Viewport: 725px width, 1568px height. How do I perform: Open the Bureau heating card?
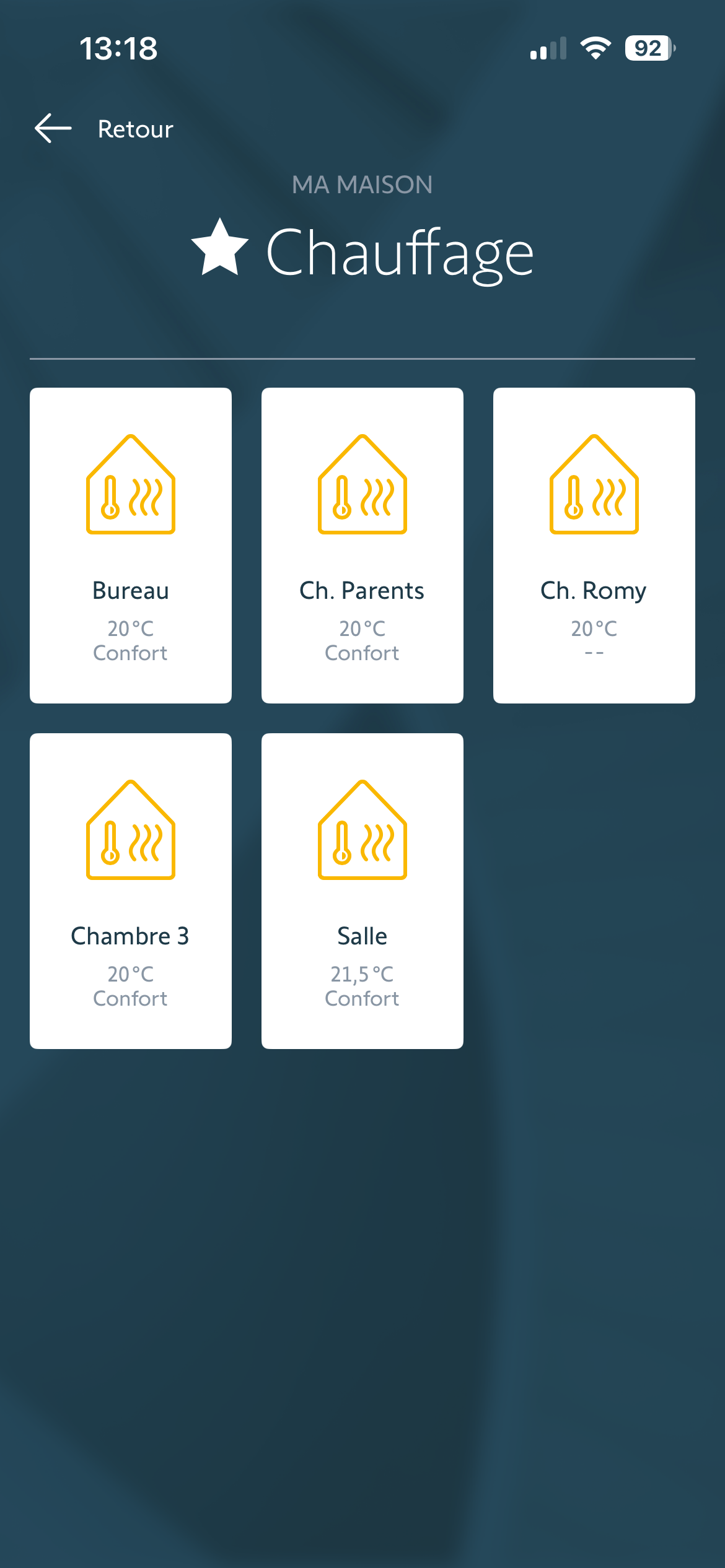tap(131, 545)
